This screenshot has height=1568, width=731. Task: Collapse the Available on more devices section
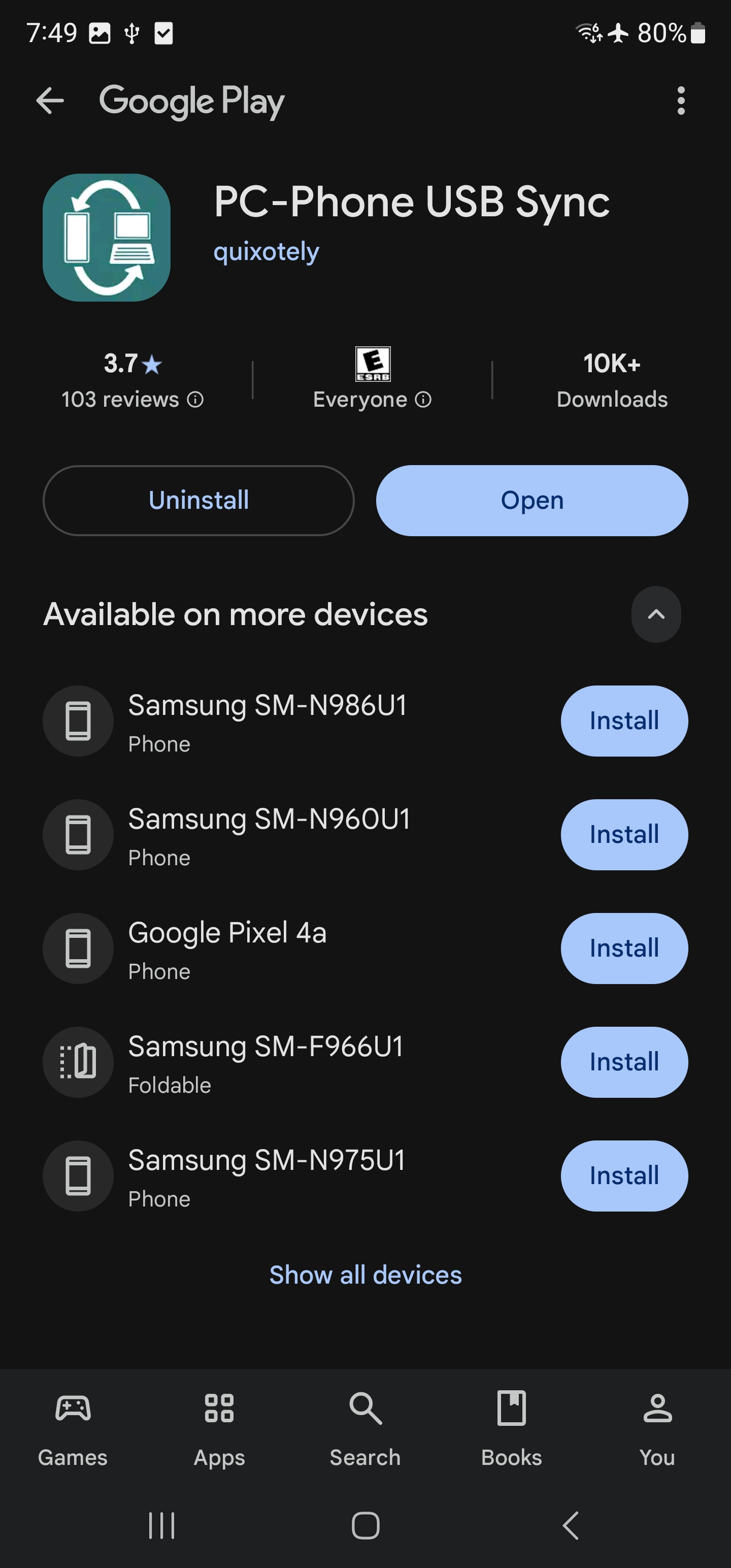(655, 614)
